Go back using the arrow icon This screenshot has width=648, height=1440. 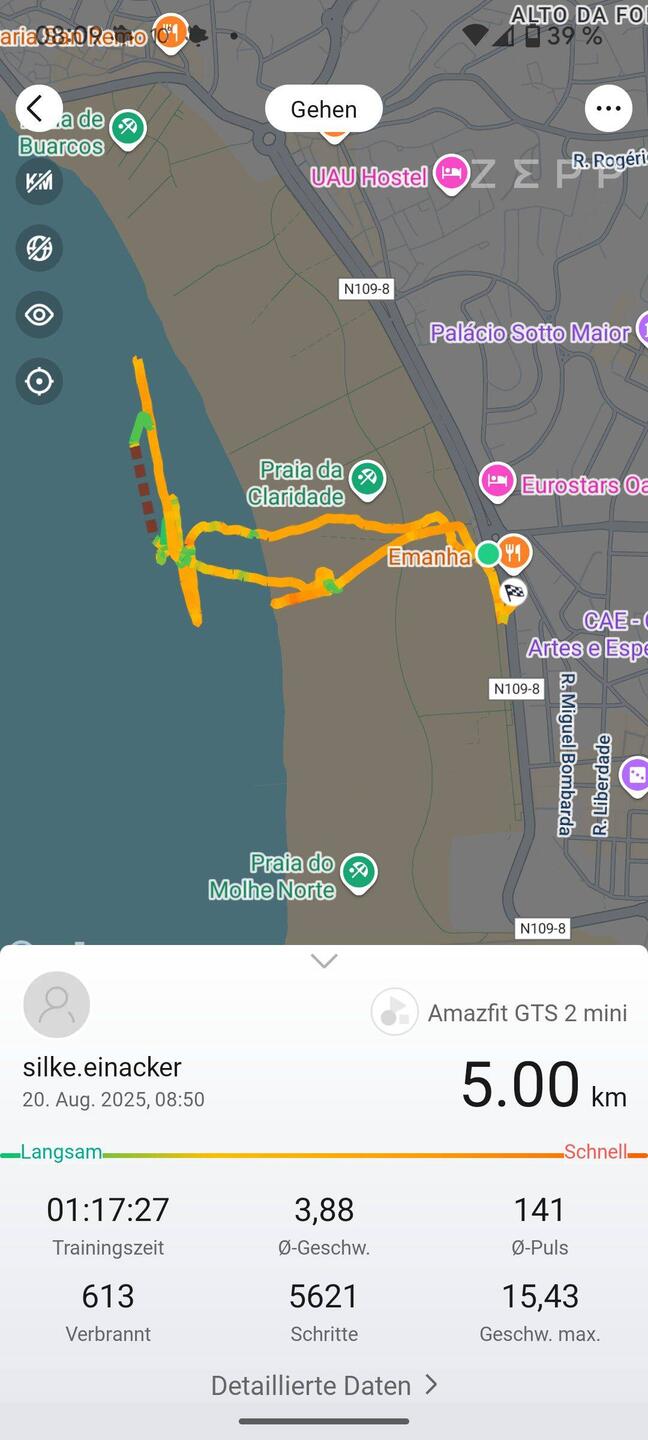point(38,109)
